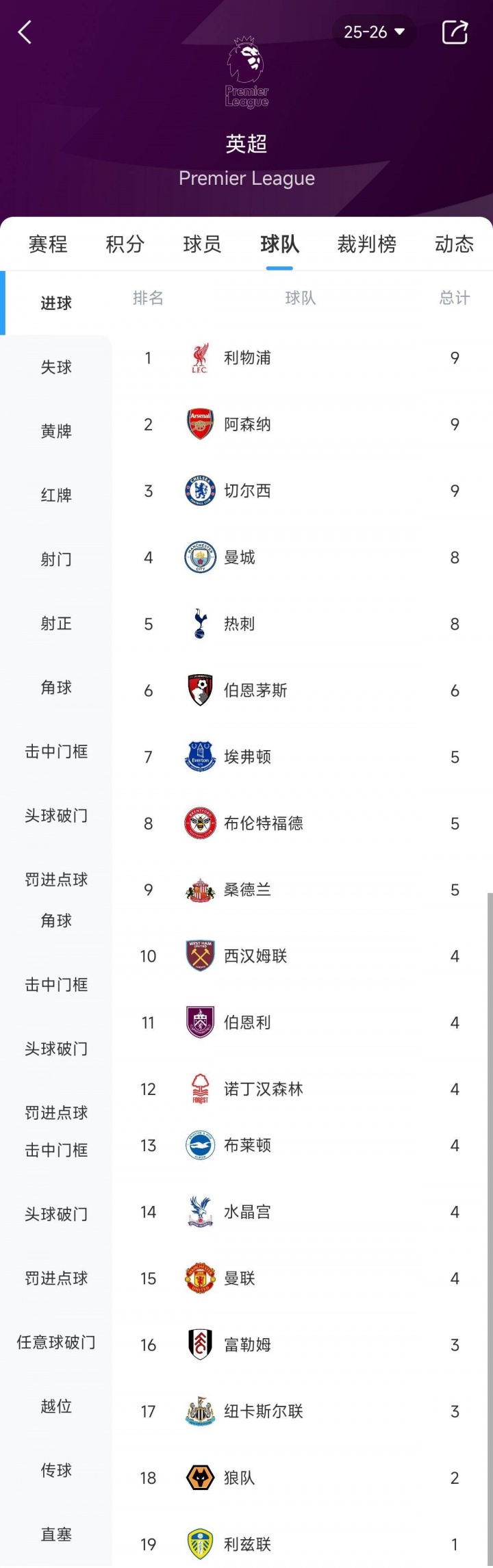The height and width of the screenshot is (1568, 493).
Task: Show the 射正 team ranking
Action: 56,624
